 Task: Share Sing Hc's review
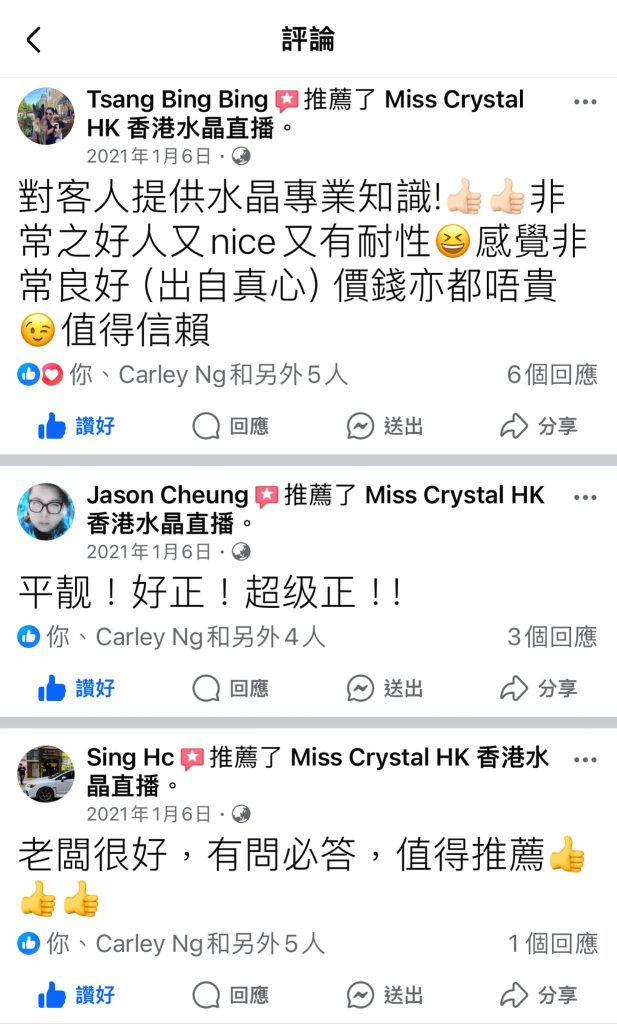(539, 994)
